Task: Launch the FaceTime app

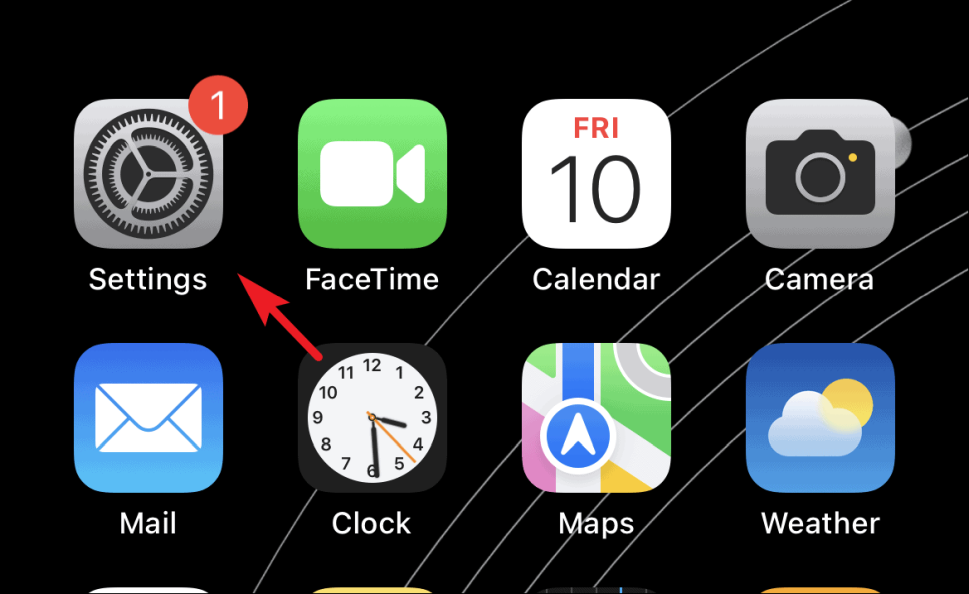Action: tap(372, 174)
